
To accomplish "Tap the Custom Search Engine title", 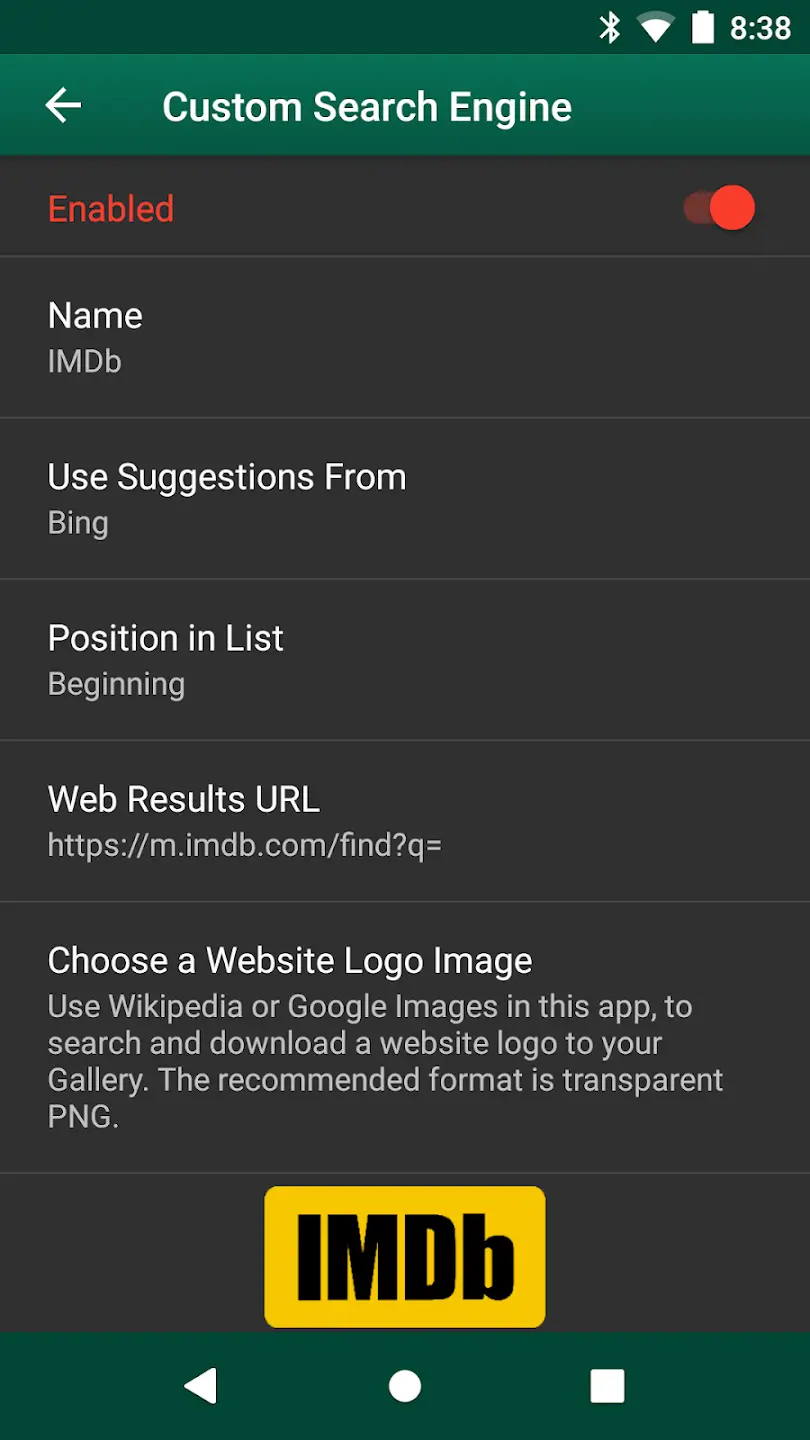I will 367,105.
